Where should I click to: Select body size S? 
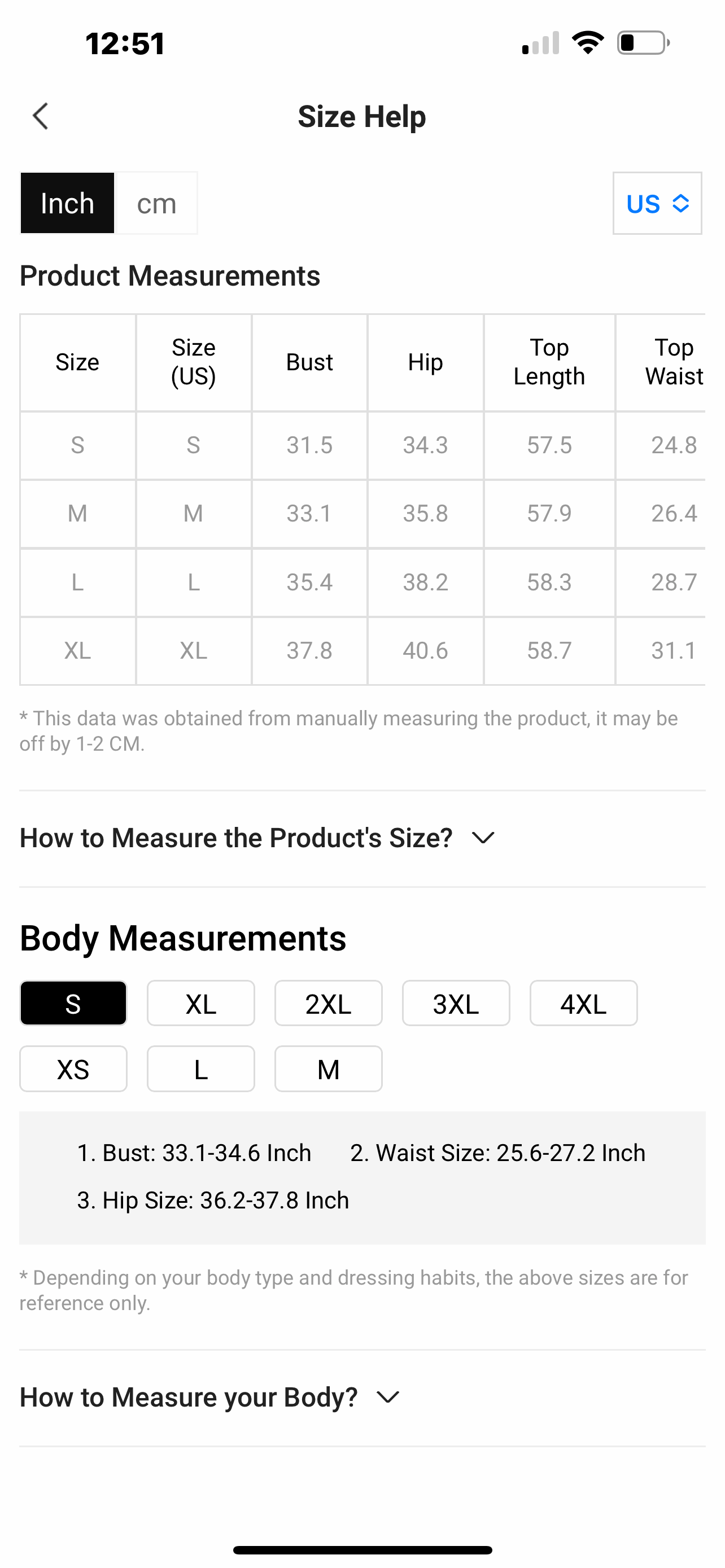click(x=73, y=1003)
